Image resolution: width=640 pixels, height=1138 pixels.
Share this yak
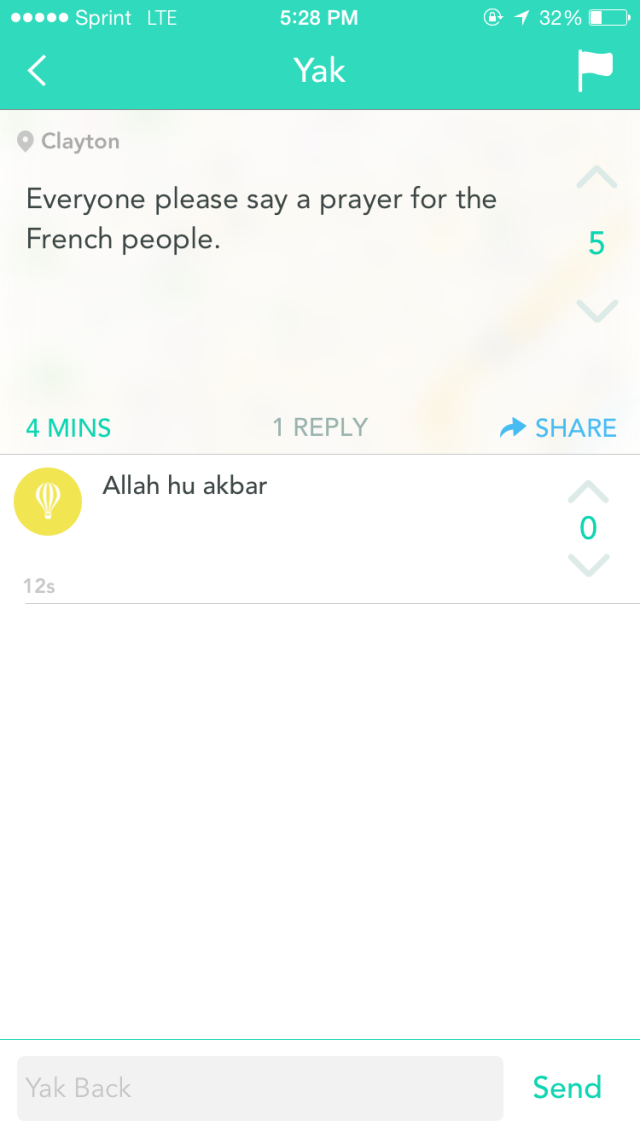point(558,427)
